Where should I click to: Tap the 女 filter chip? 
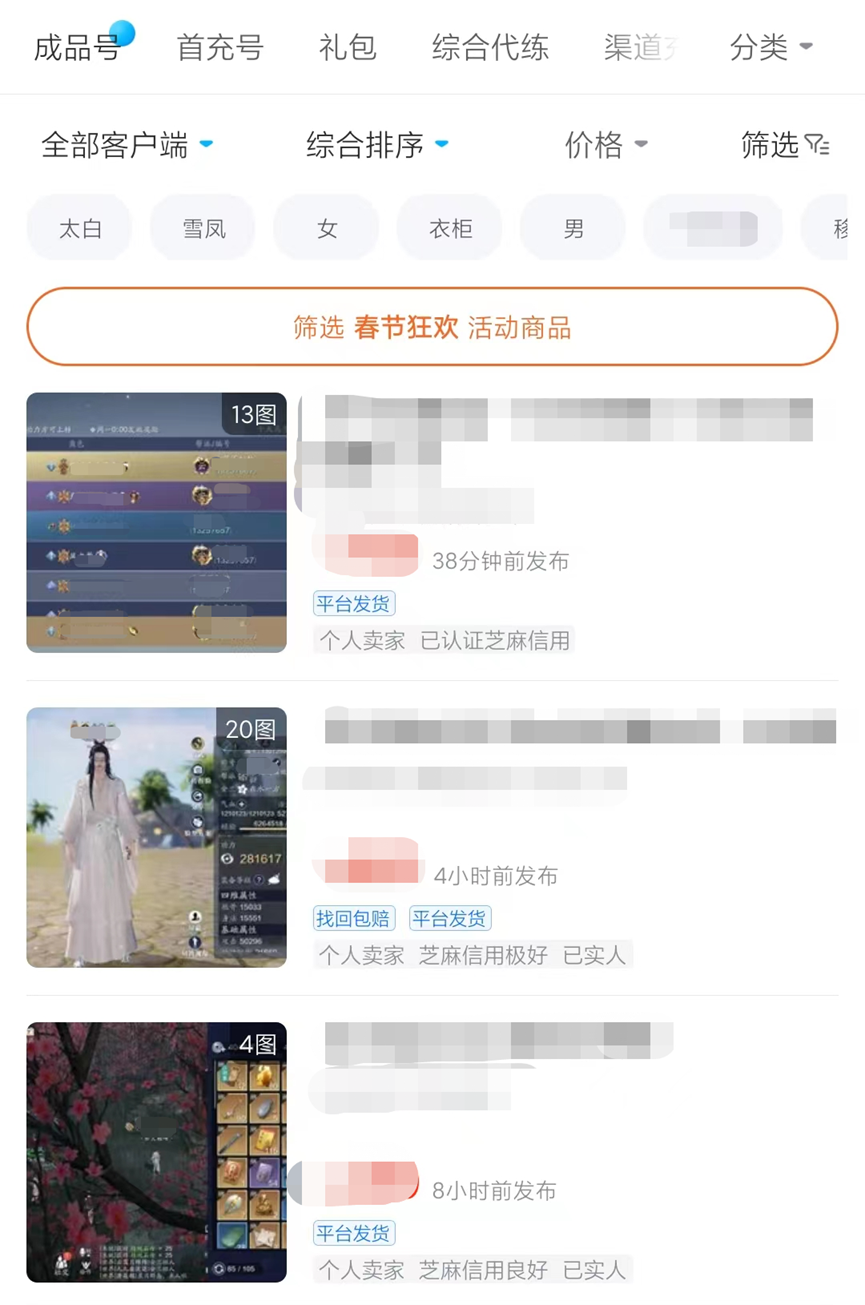[327, 229]
